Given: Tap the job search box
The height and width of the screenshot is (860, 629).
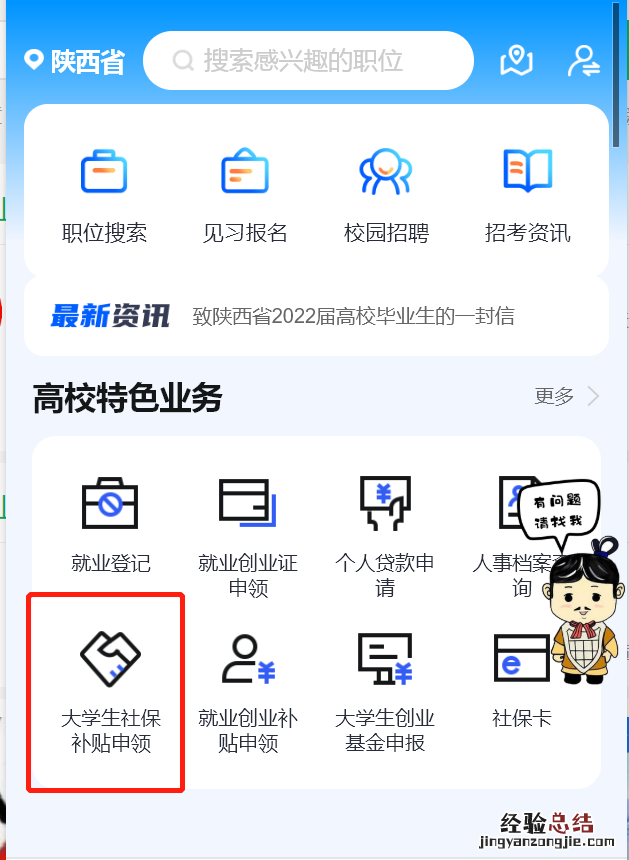Looking at the screenshot, I should (308, 61).
